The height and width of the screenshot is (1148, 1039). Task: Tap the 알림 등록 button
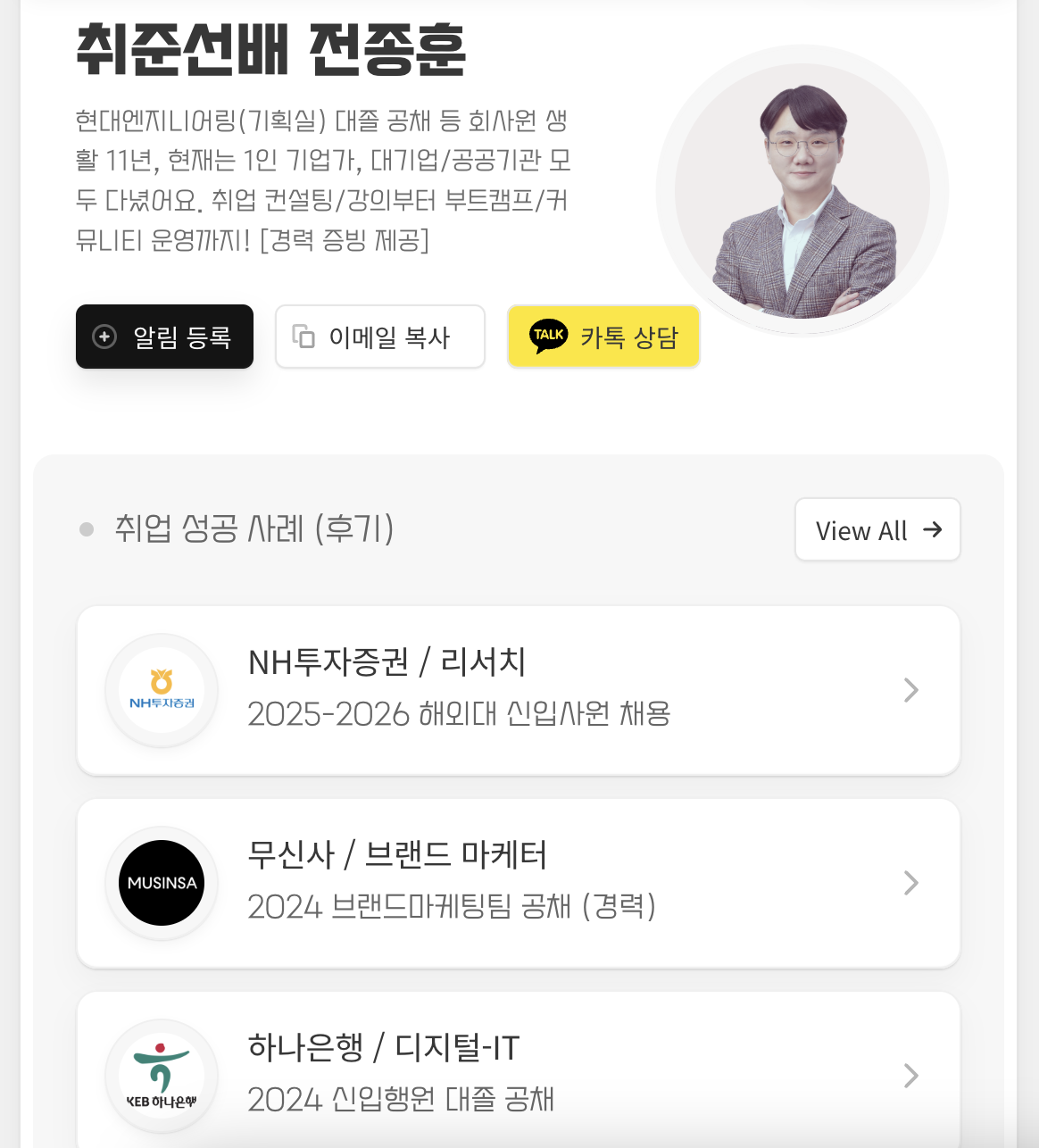[x=164, y=337]
